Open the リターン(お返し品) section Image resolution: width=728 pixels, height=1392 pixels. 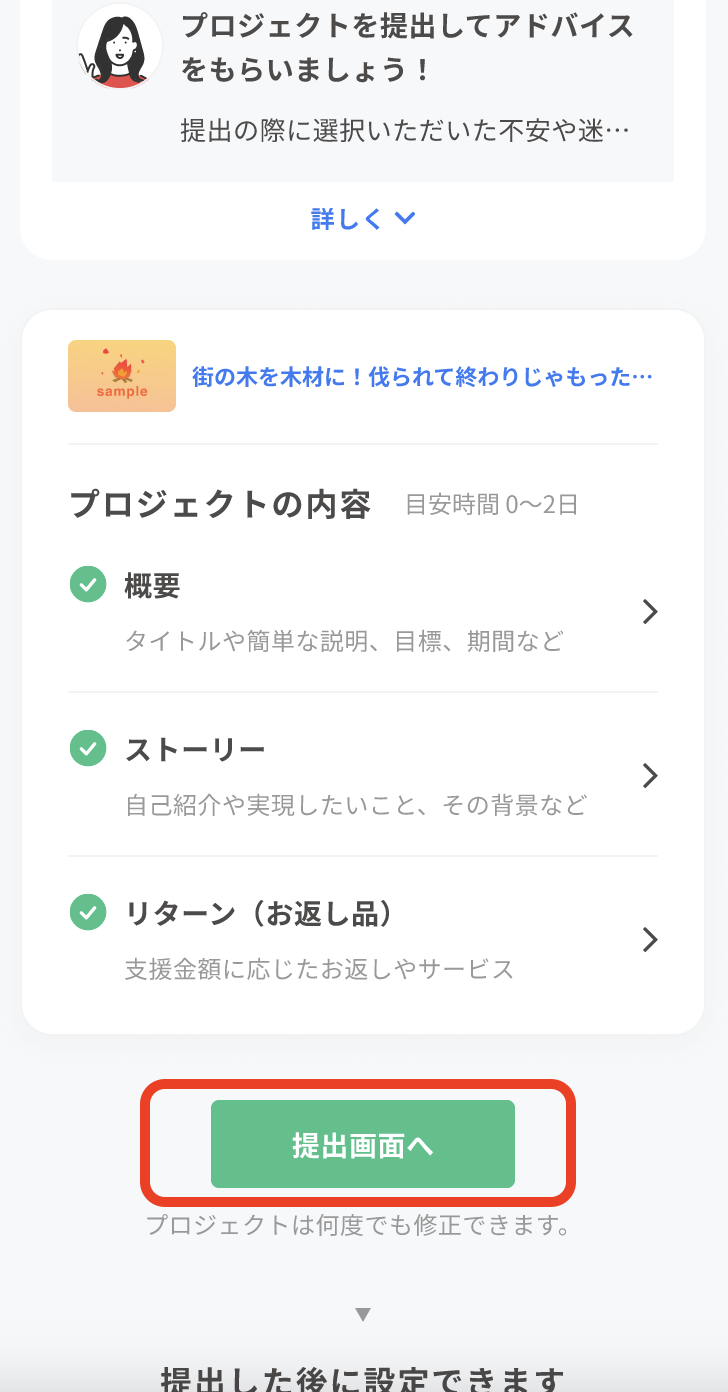pyautogui.click(x=363, y=939)
